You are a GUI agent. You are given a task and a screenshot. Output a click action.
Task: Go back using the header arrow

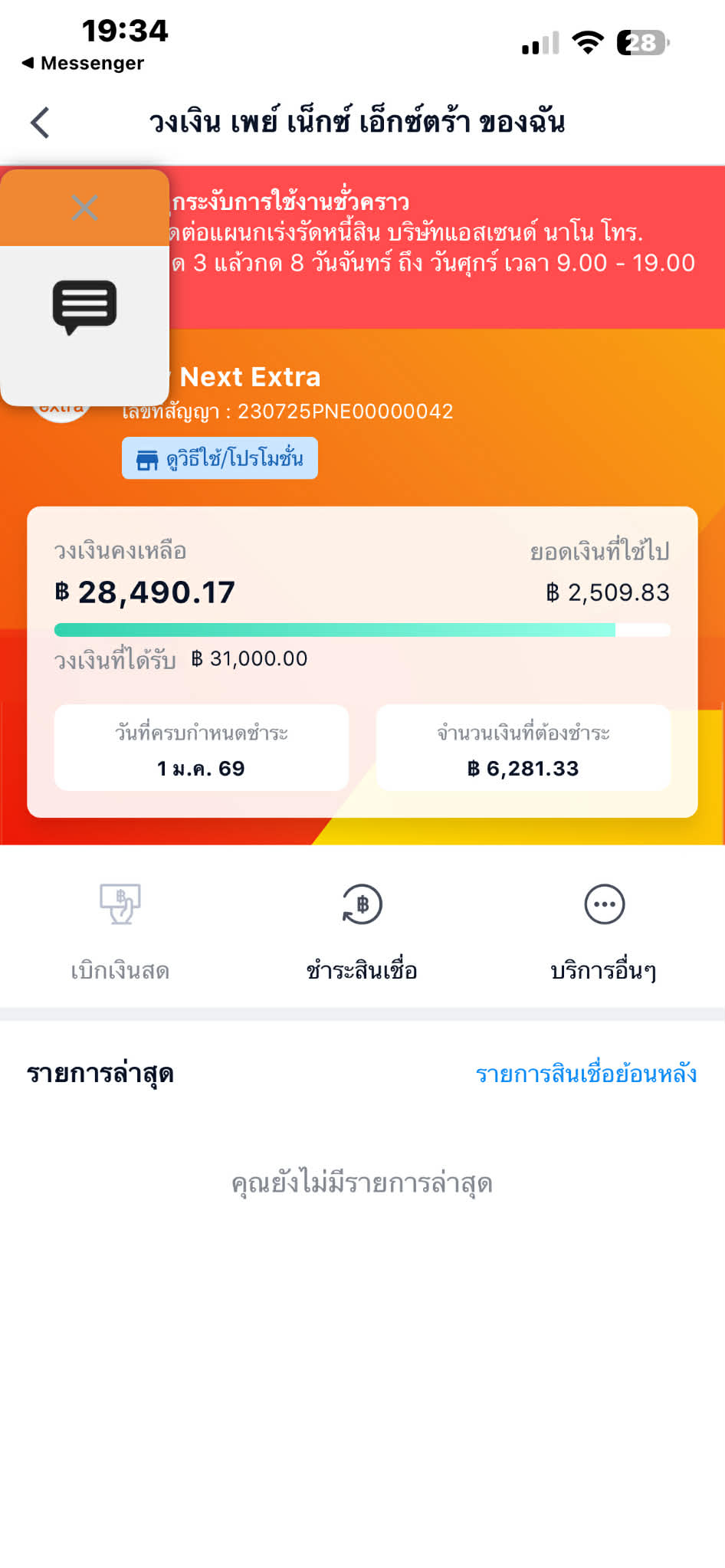[40, 123]
